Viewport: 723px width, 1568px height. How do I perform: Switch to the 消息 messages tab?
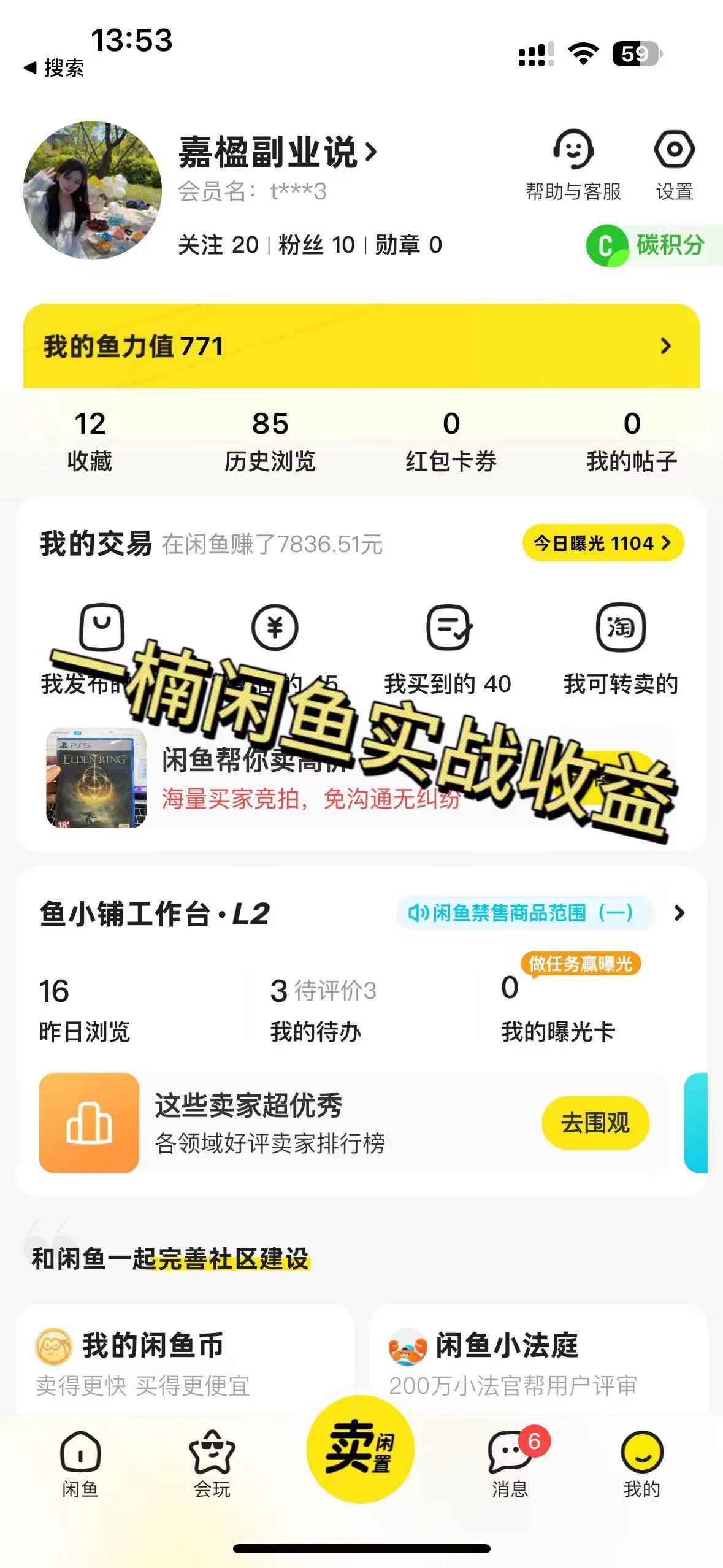[510, 1463]
